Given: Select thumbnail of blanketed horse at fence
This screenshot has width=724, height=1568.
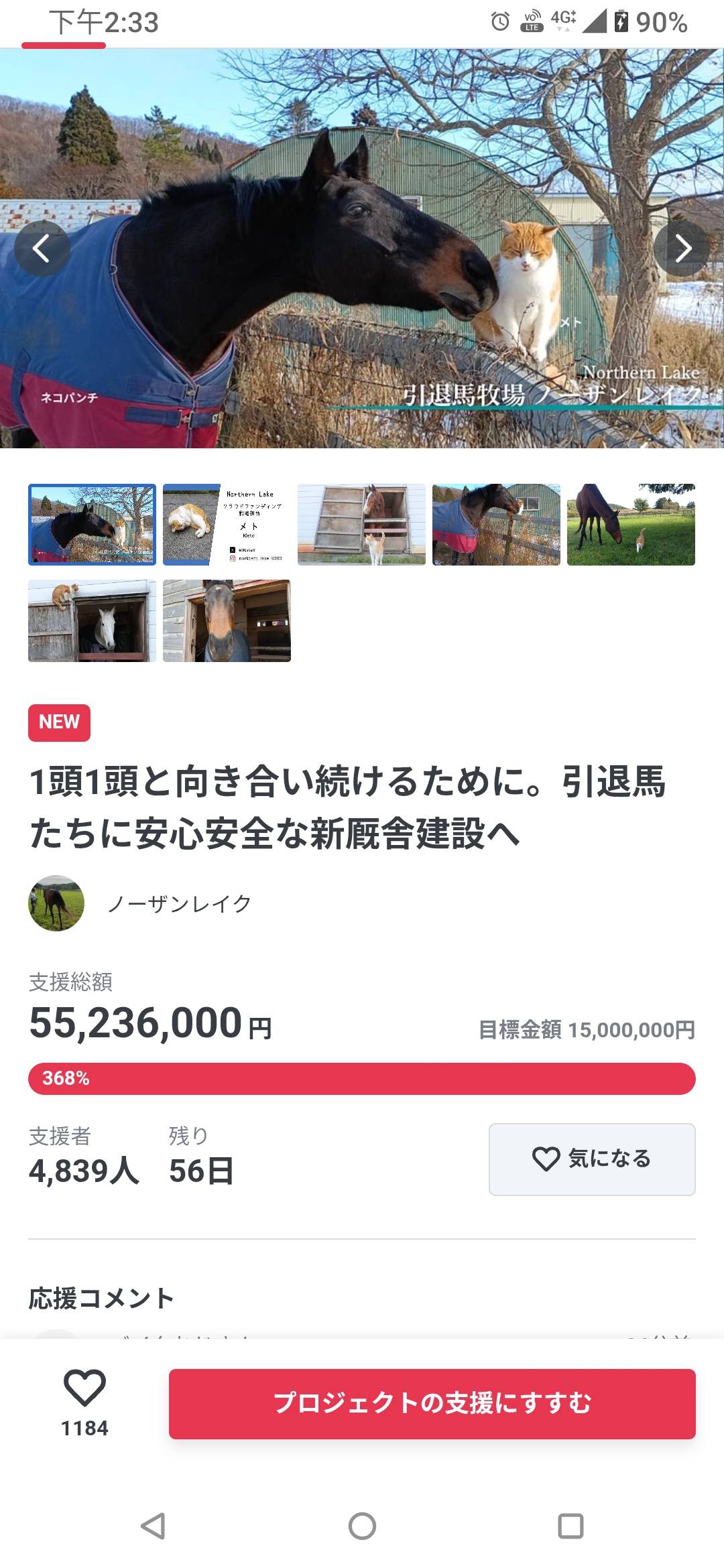Looking at the screenshot, I should coord(496,525).
